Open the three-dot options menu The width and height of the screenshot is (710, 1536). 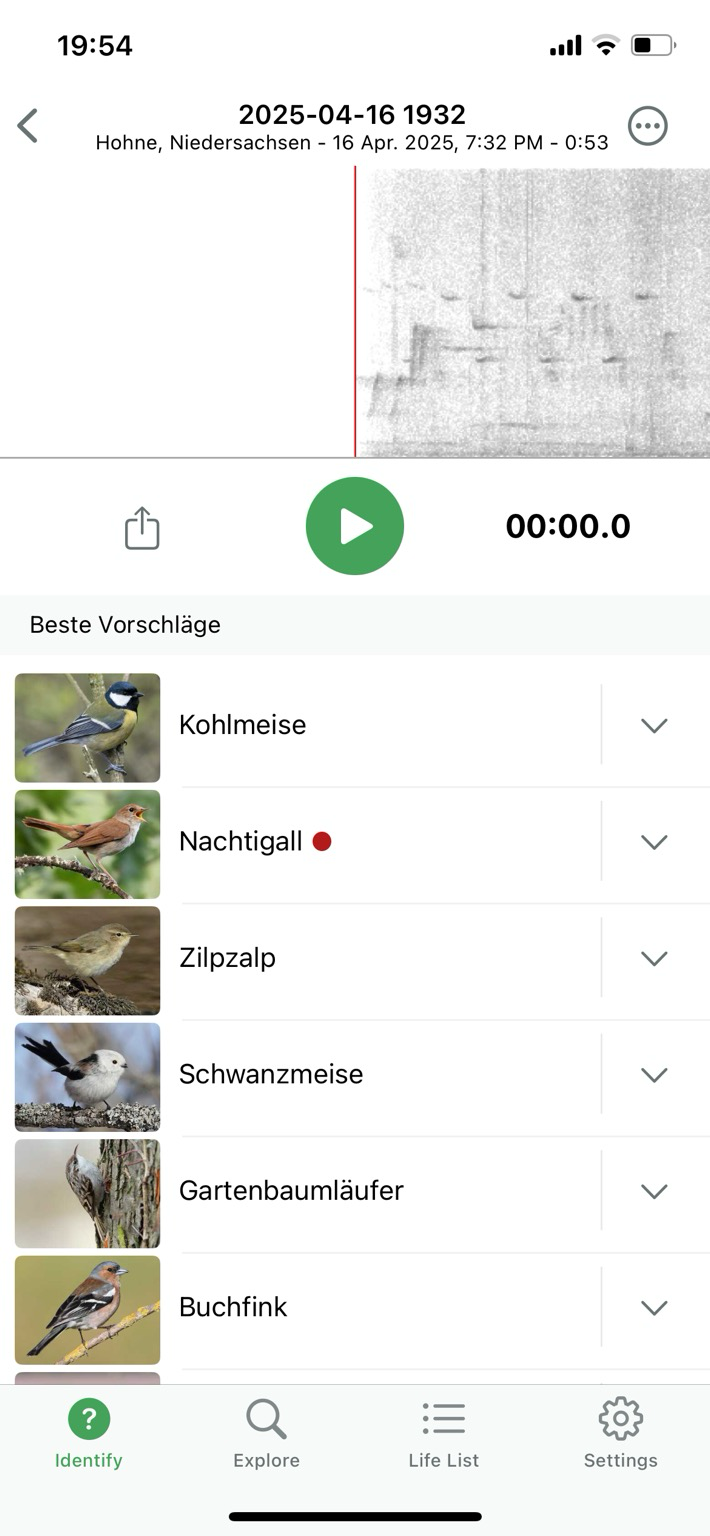[x=648, y=126]
